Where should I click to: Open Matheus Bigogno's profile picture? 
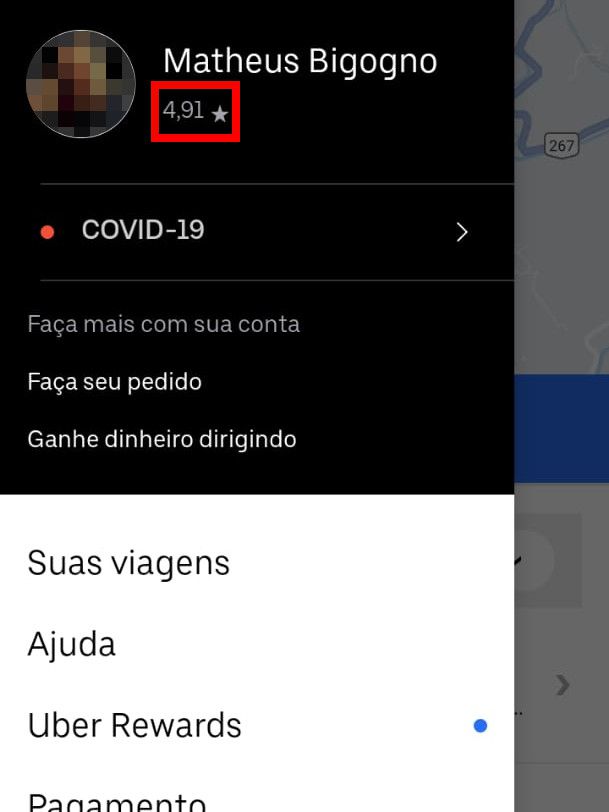(81, 84)
